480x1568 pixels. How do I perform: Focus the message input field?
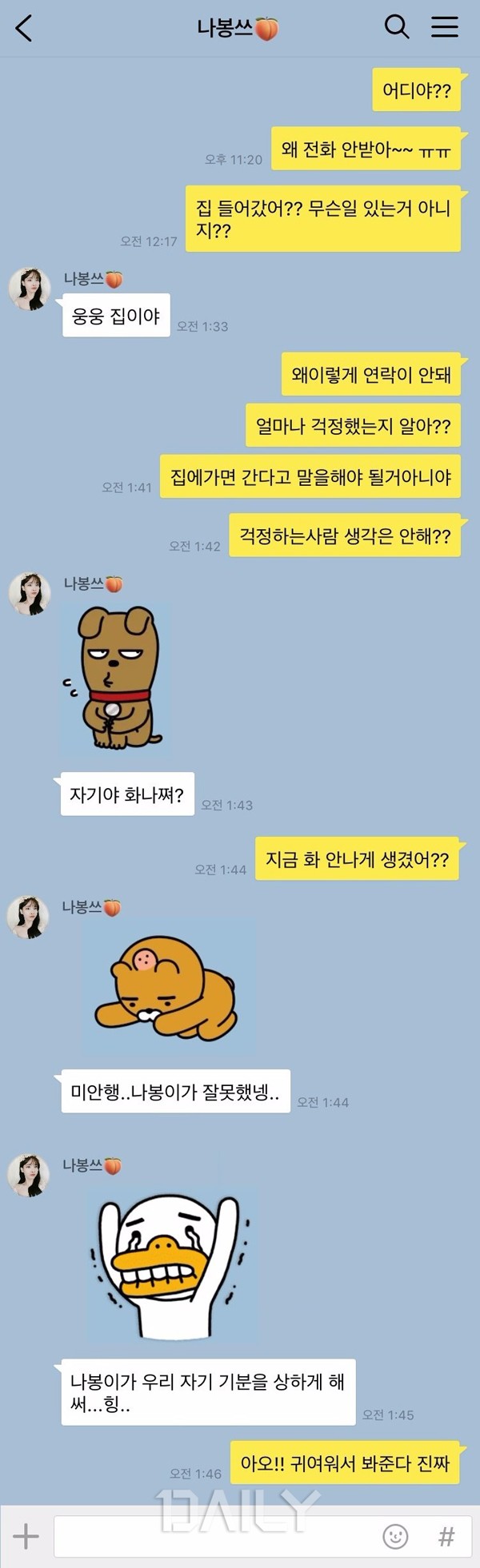[x=216, y=1535]
